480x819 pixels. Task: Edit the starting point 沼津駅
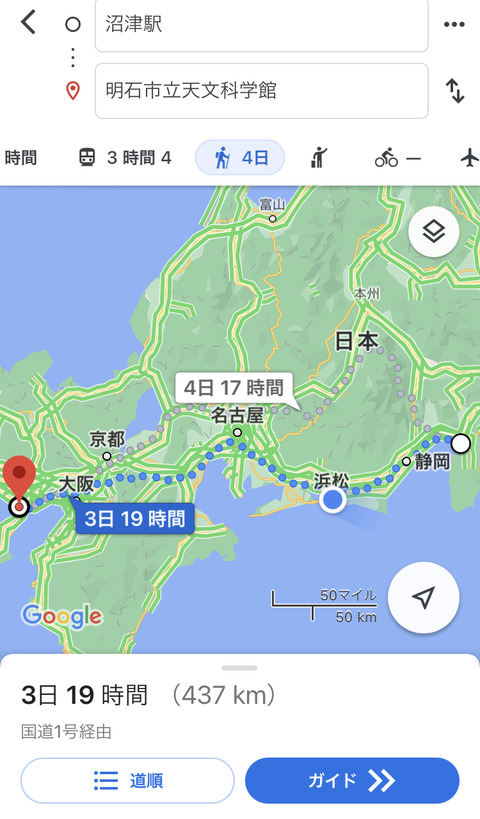point(262,25)
